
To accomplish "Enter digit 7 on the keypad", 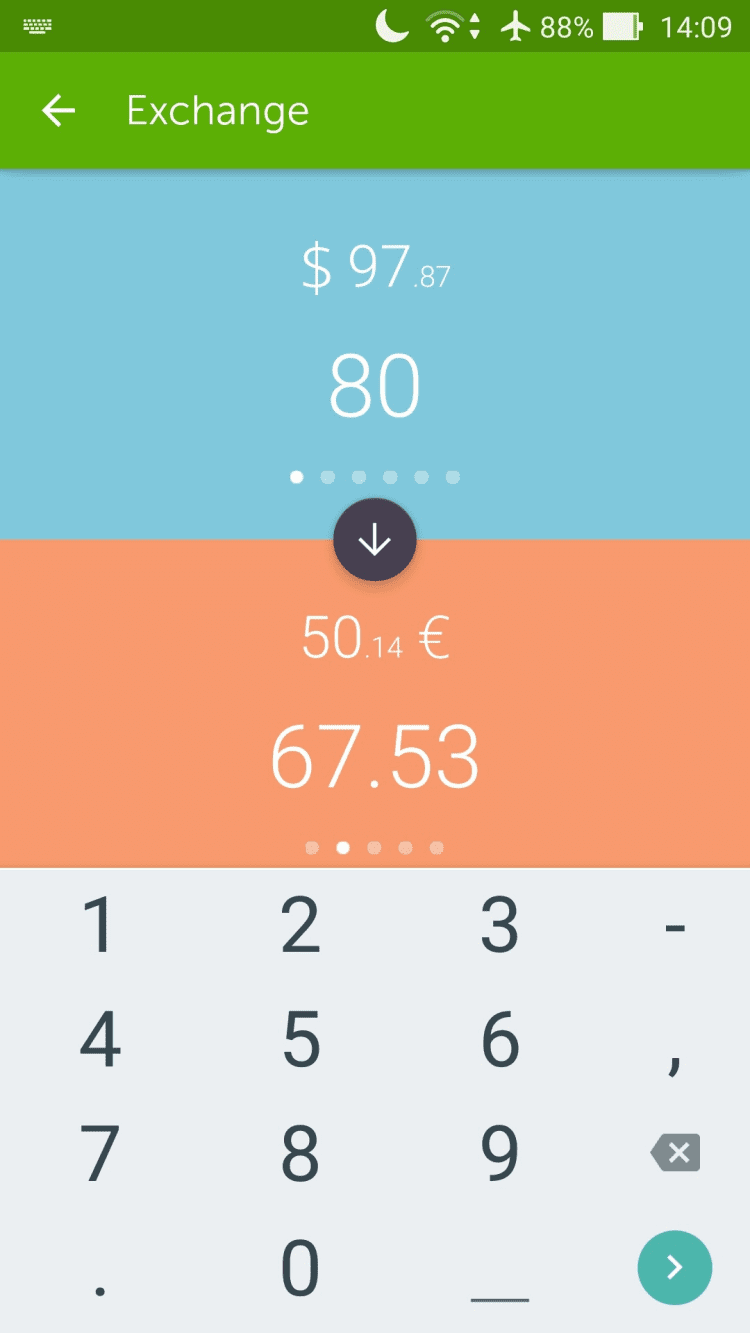I will (x=99, y=1153).
